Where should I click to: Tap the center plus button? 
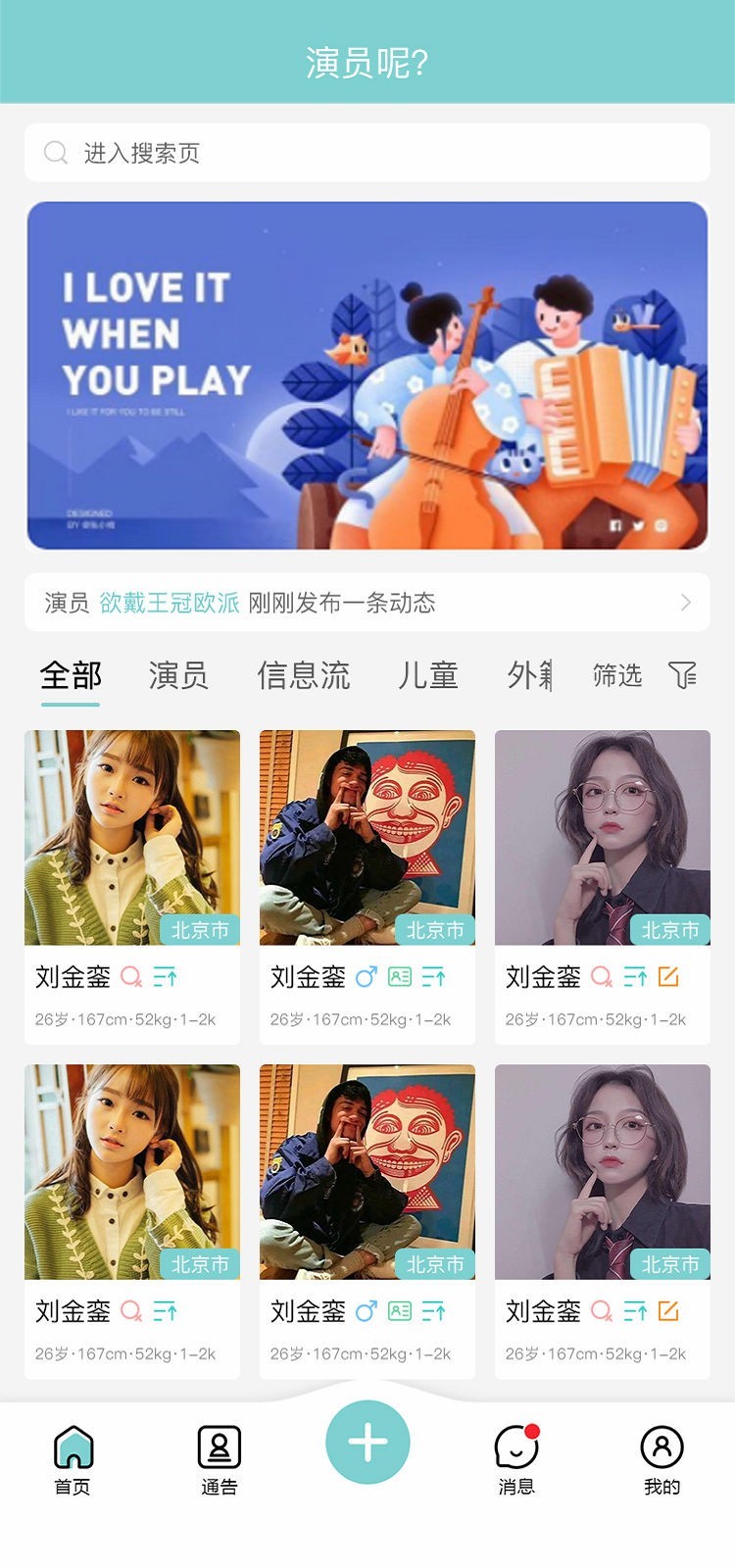click(367, 1443)
